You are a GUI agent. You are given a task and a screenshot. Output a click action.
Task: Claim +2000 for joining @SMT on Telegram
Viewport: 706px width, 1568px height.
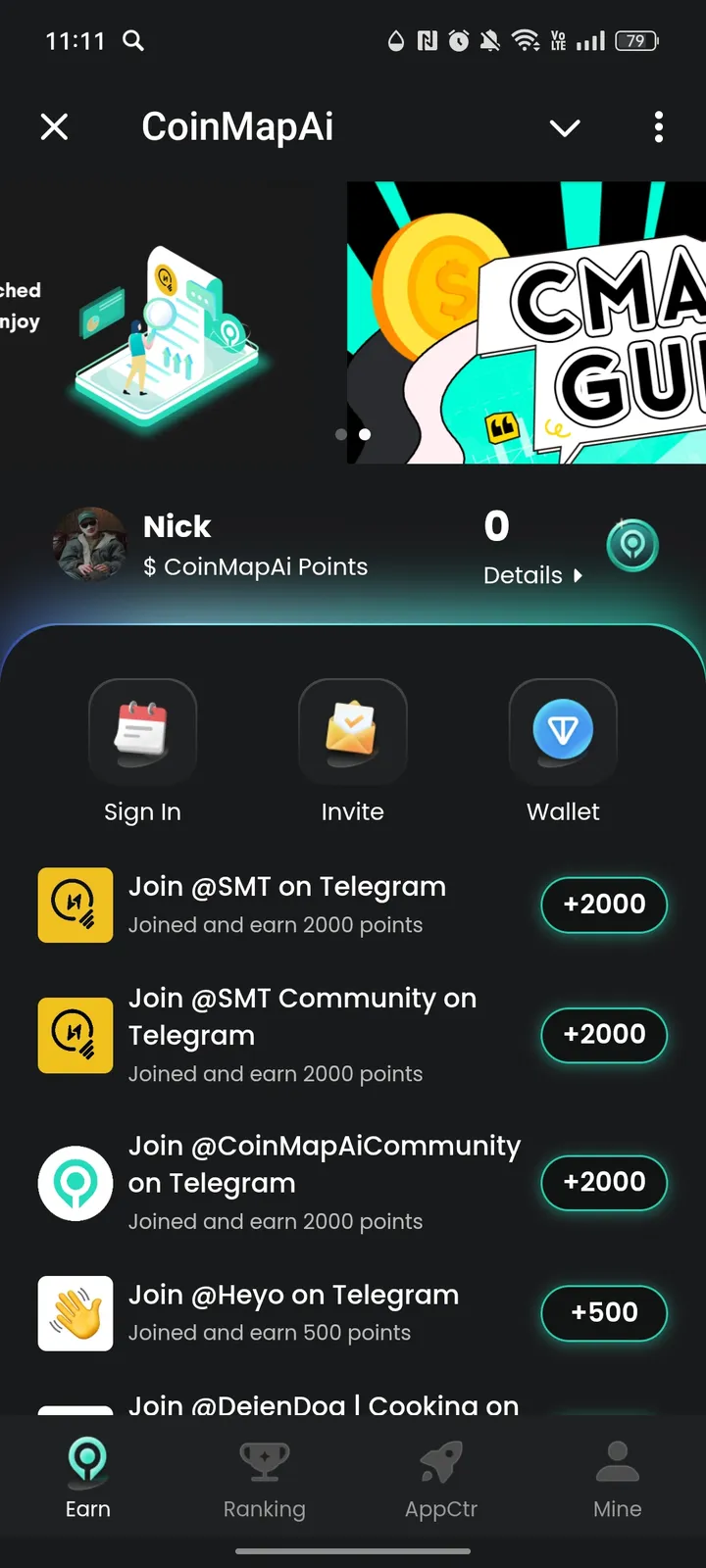pos(604,905)
